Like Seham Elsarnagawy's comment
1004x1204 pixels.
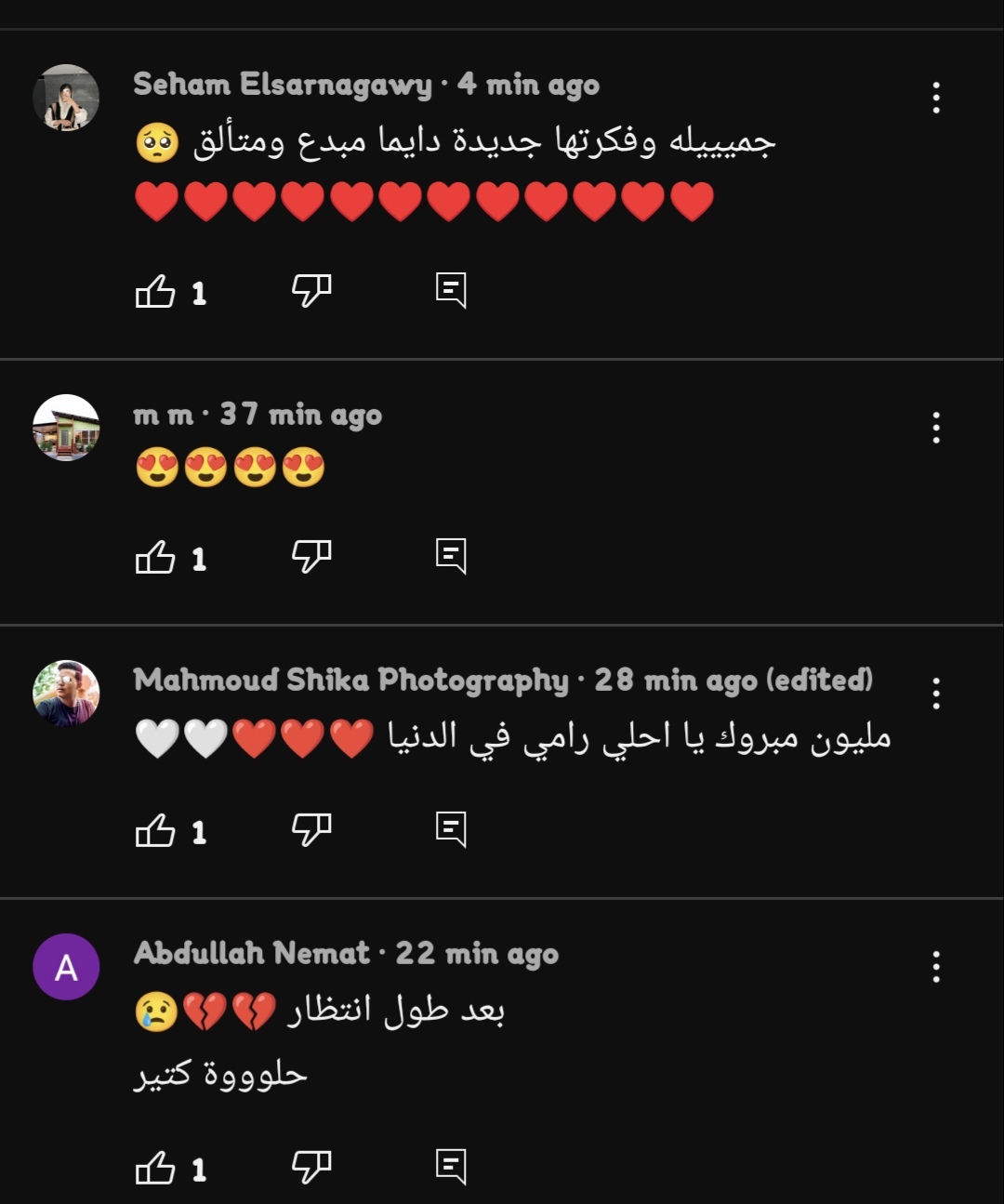(x=155, y=292)
